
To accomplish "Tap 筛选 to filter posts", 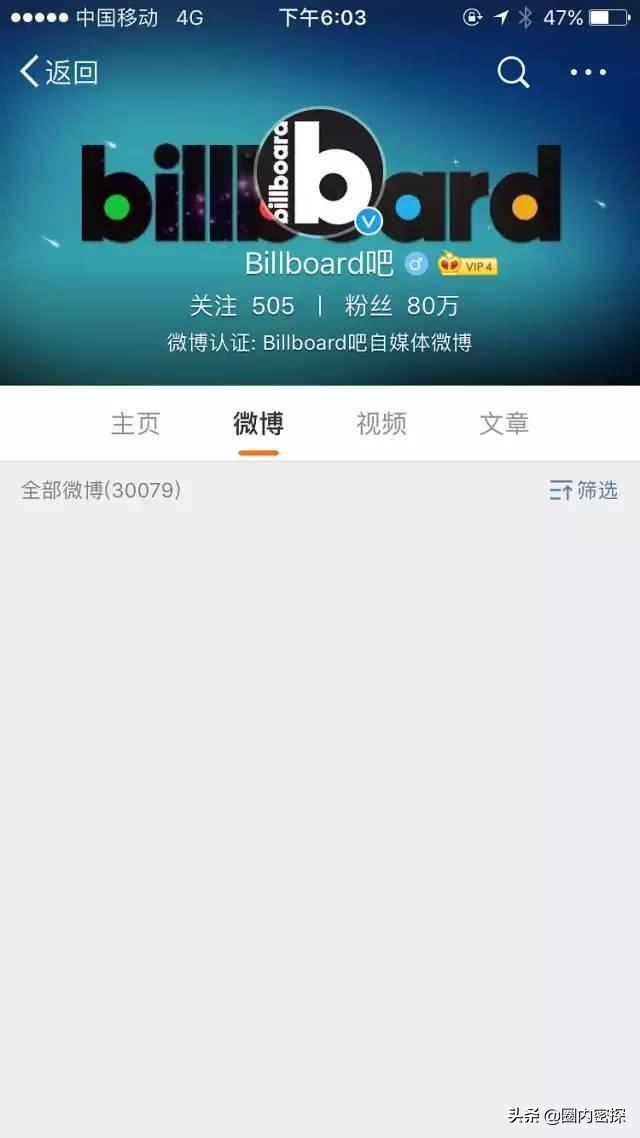I will tap(584, 490).
